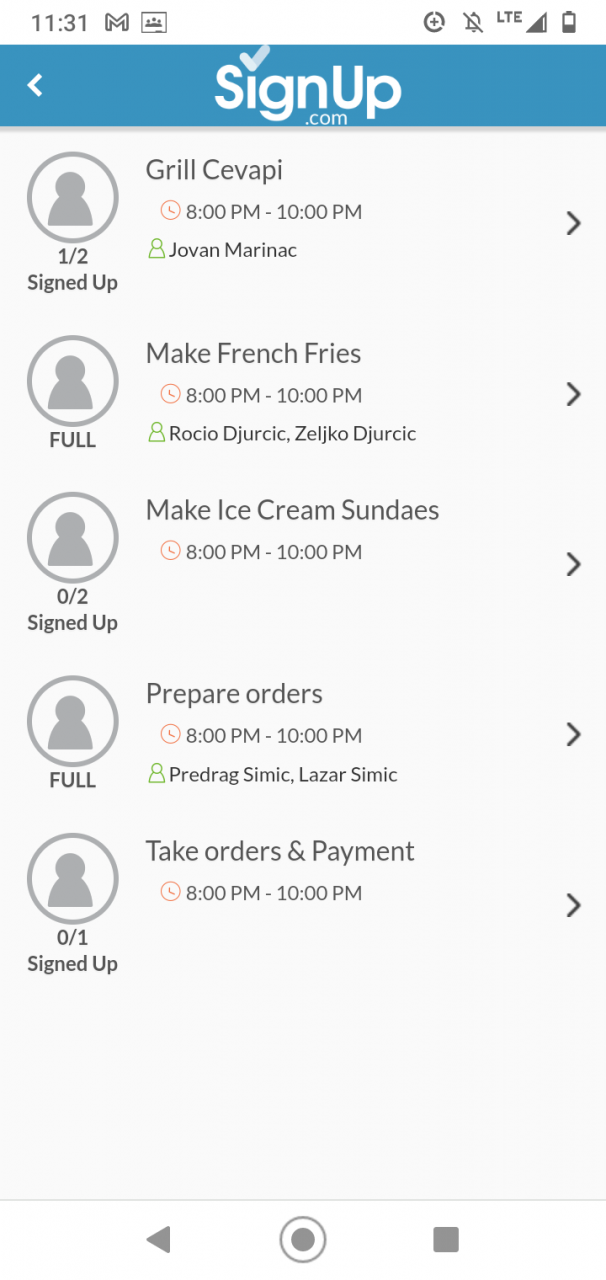Tap the system home button

point(303,1240)
